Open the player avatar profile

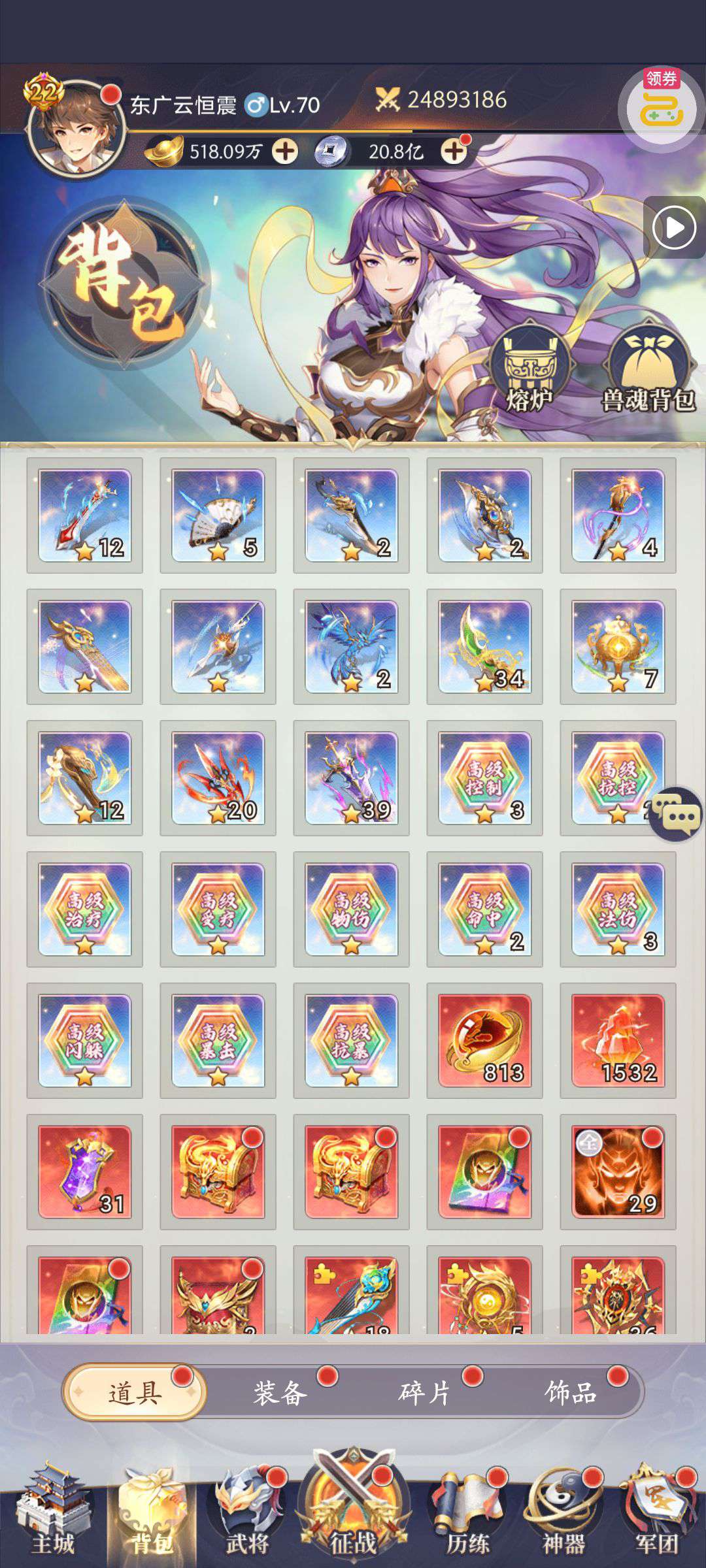tap(75, 128)
